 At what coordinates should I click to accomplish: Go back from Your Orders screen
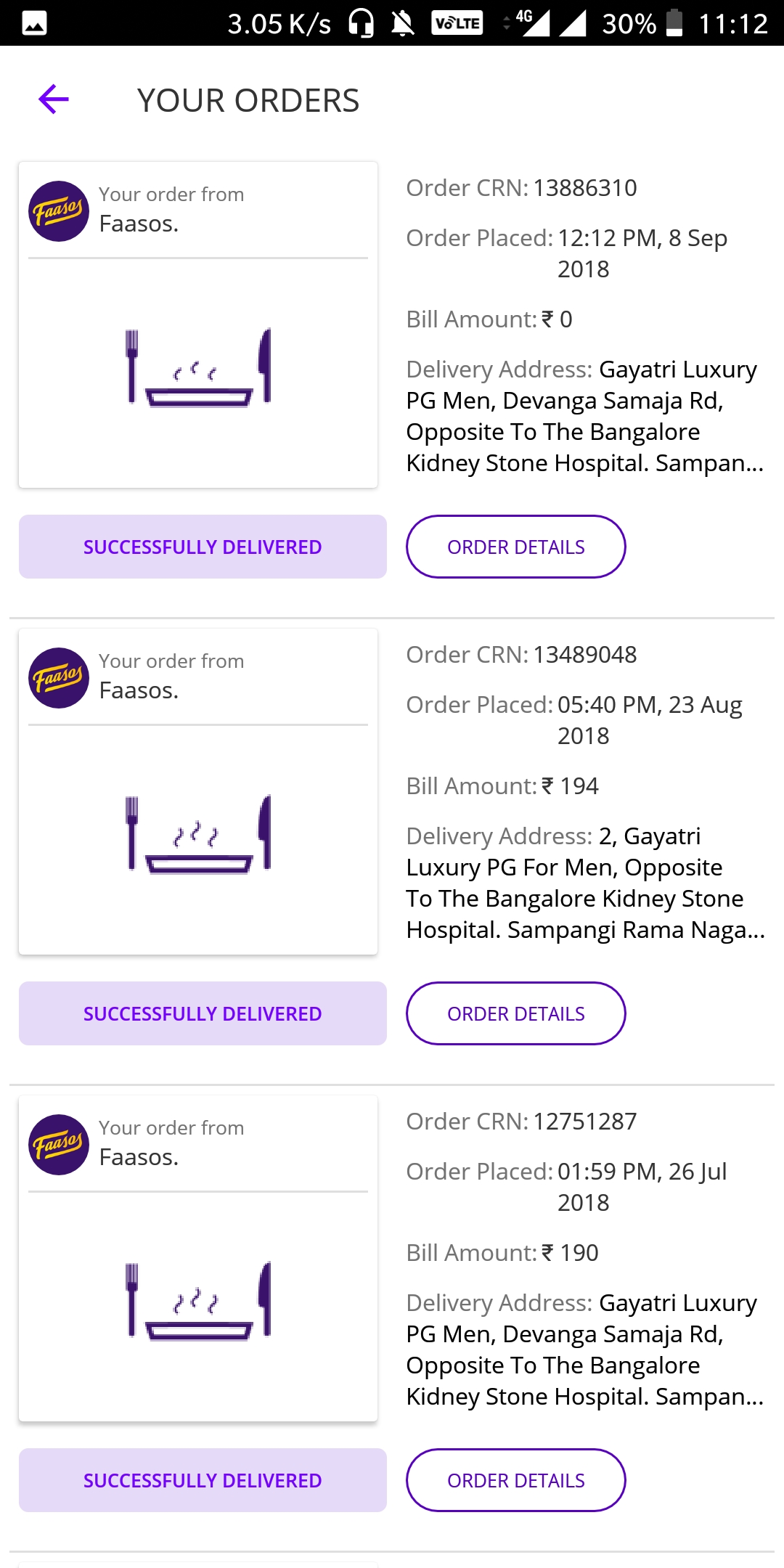point(54,99)
